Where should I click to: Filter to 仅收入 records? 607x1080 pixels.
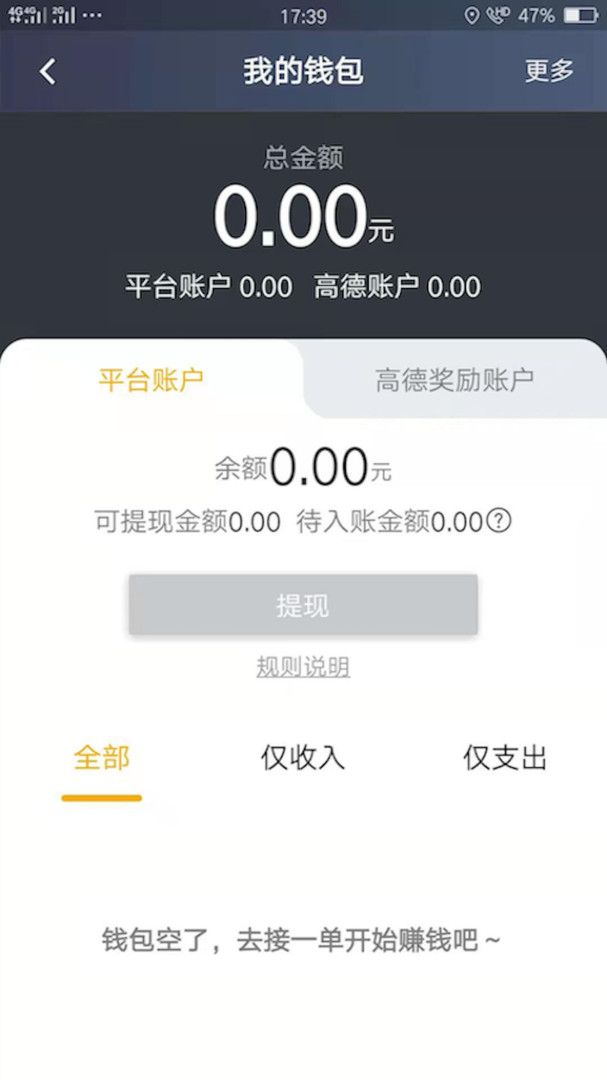click(x=303, y=758)
